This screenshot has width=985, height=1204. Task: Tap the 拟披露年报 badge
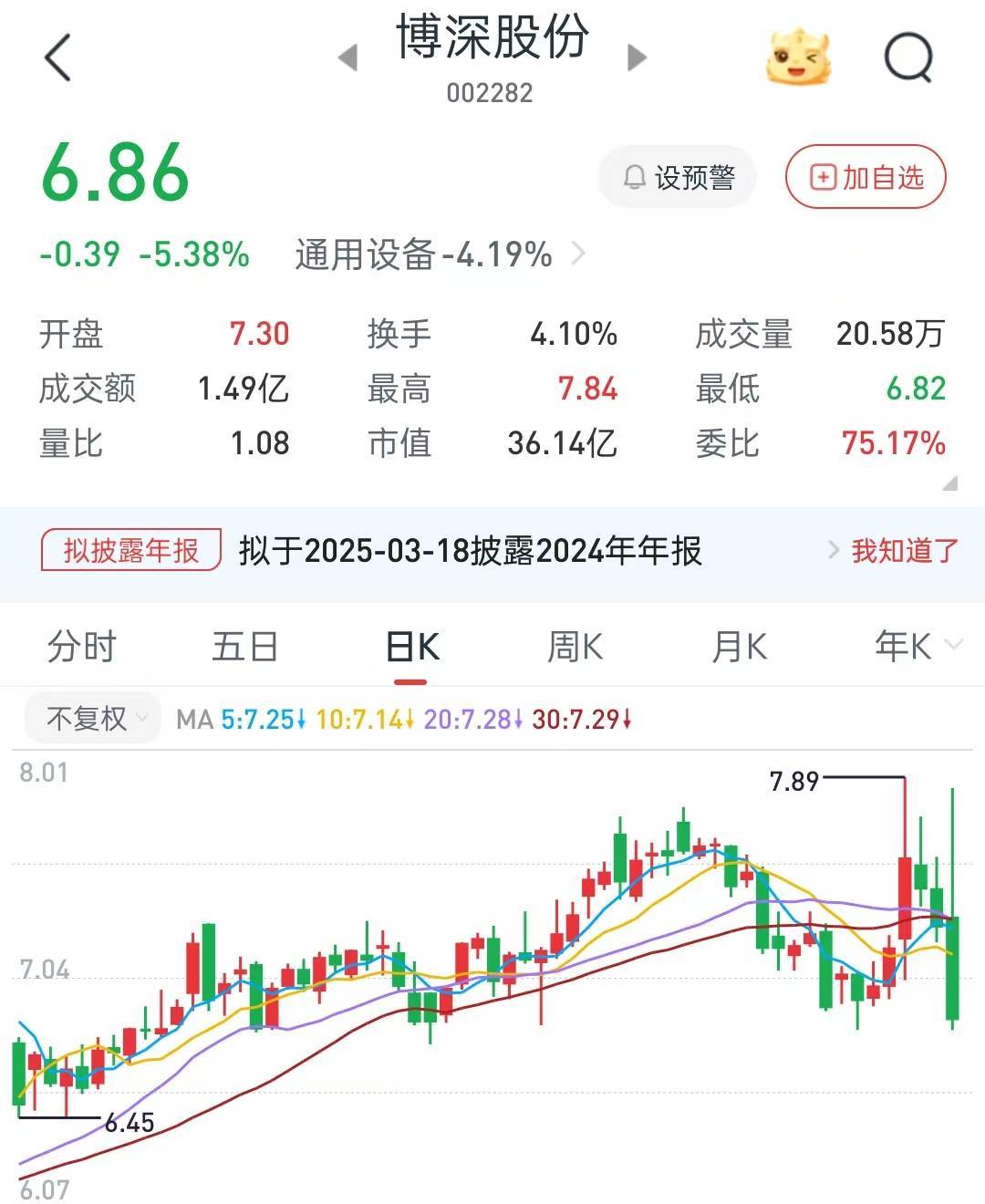coord(130,548)
